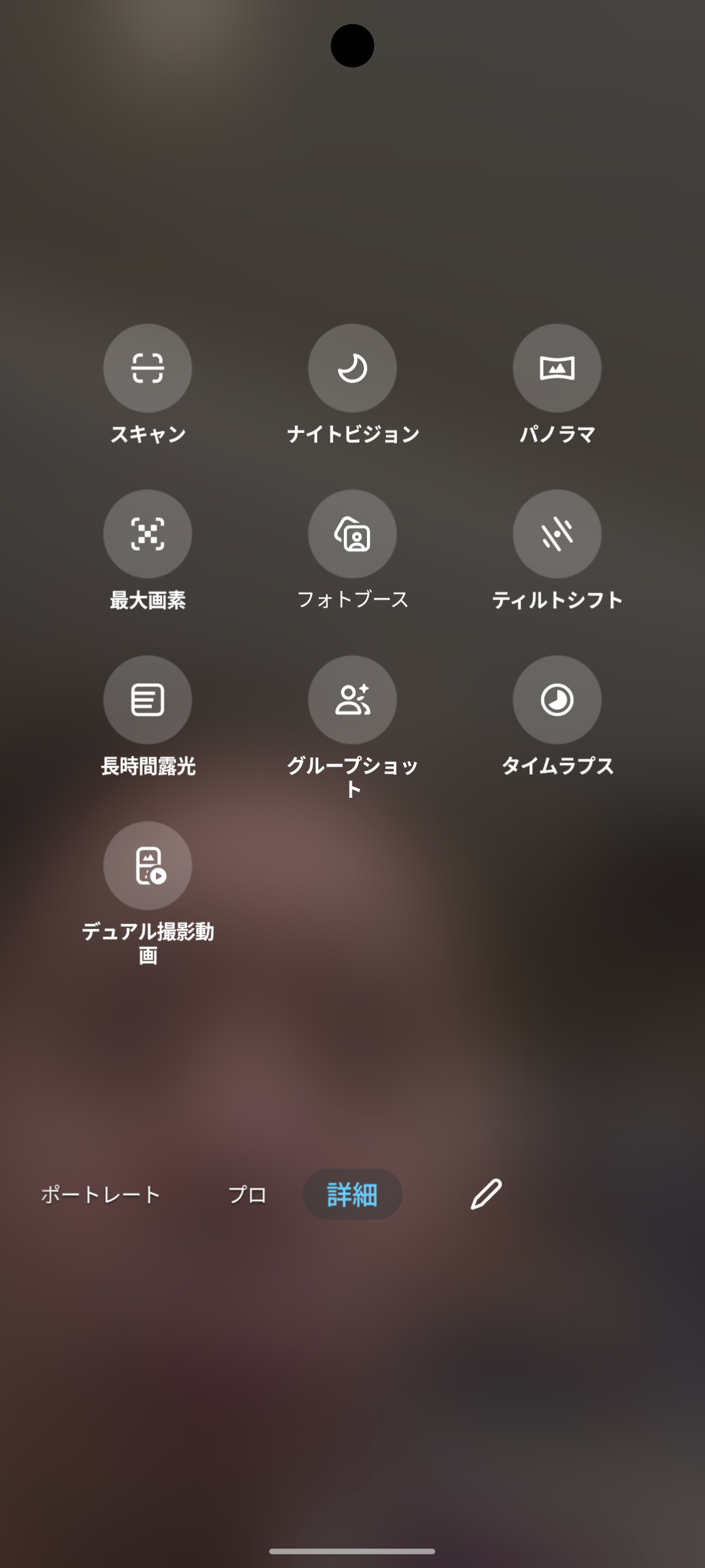Open フォトブース photo booth mode
The image size is (705, 1568).
pos(352,534)
